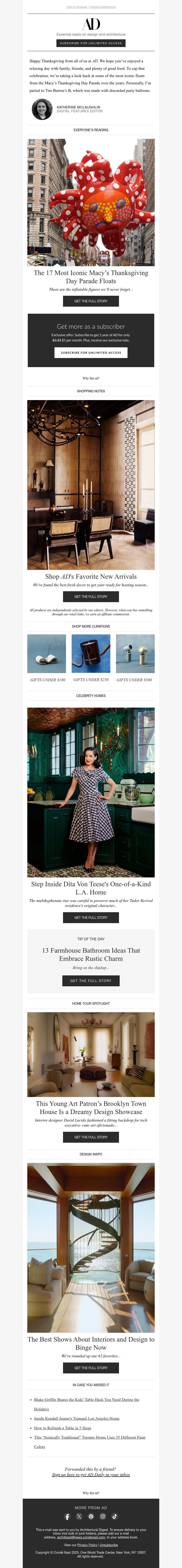Open How to Refinish a Table link

(63, 1427)
